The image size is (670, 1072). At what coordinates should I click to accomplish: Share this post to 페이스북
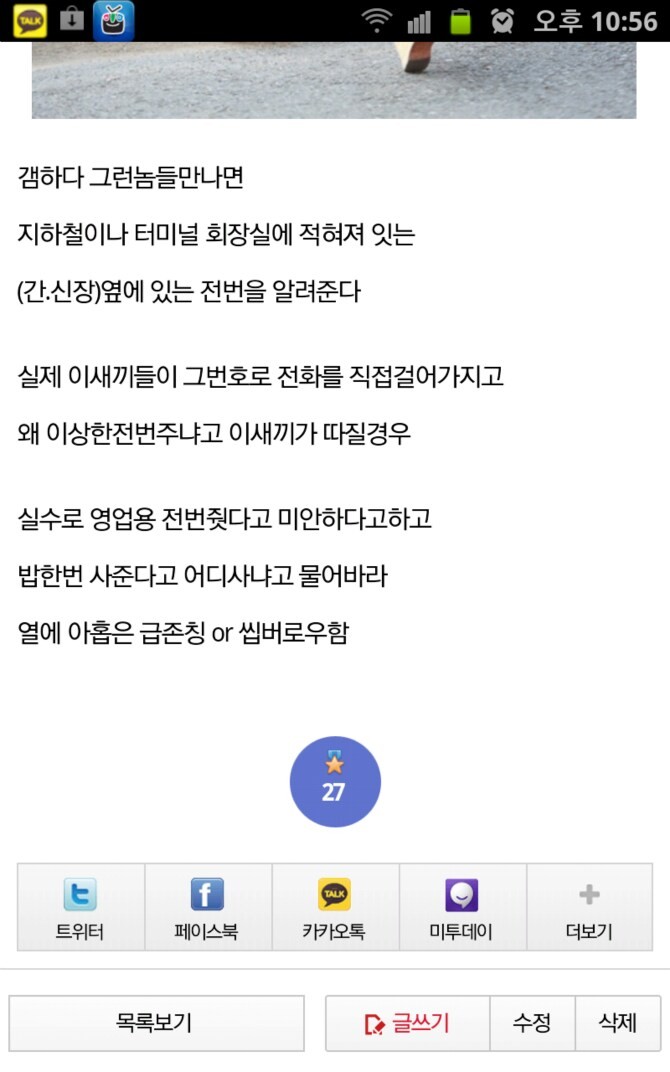208,907
